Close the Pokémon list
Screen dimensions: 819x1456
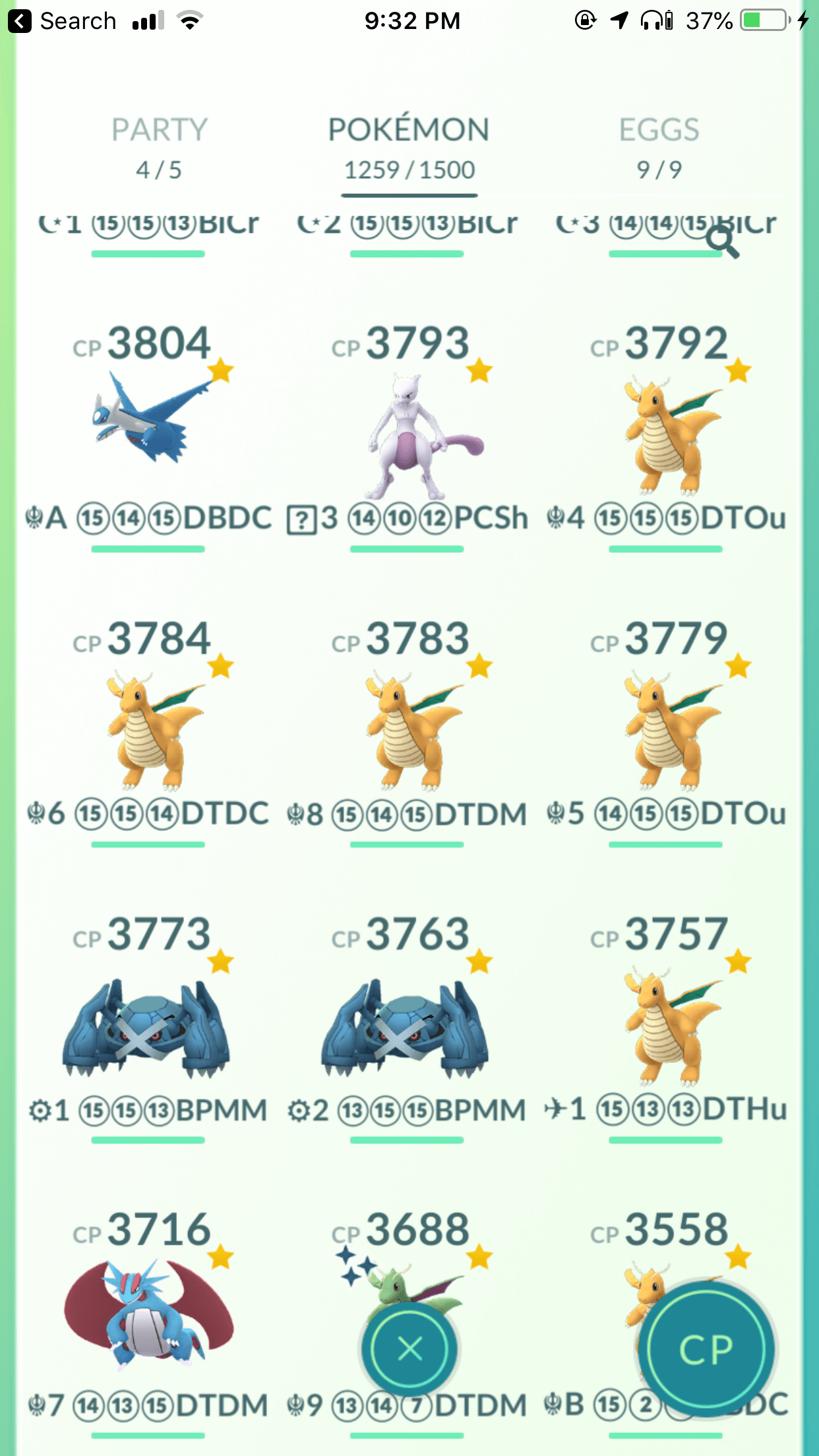(x=410, y=1349)
